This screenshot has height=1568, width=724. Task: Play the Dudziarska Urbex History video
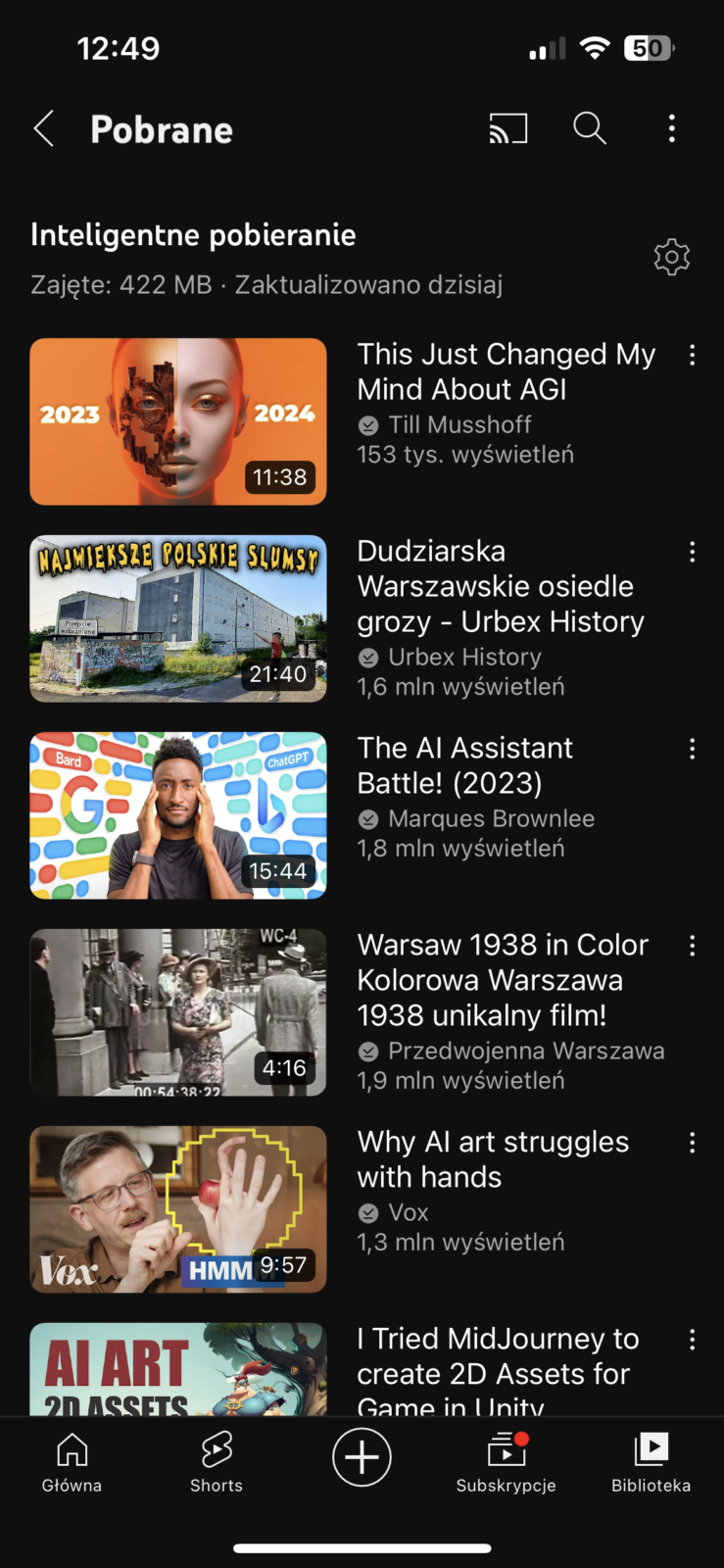(178, 618)
